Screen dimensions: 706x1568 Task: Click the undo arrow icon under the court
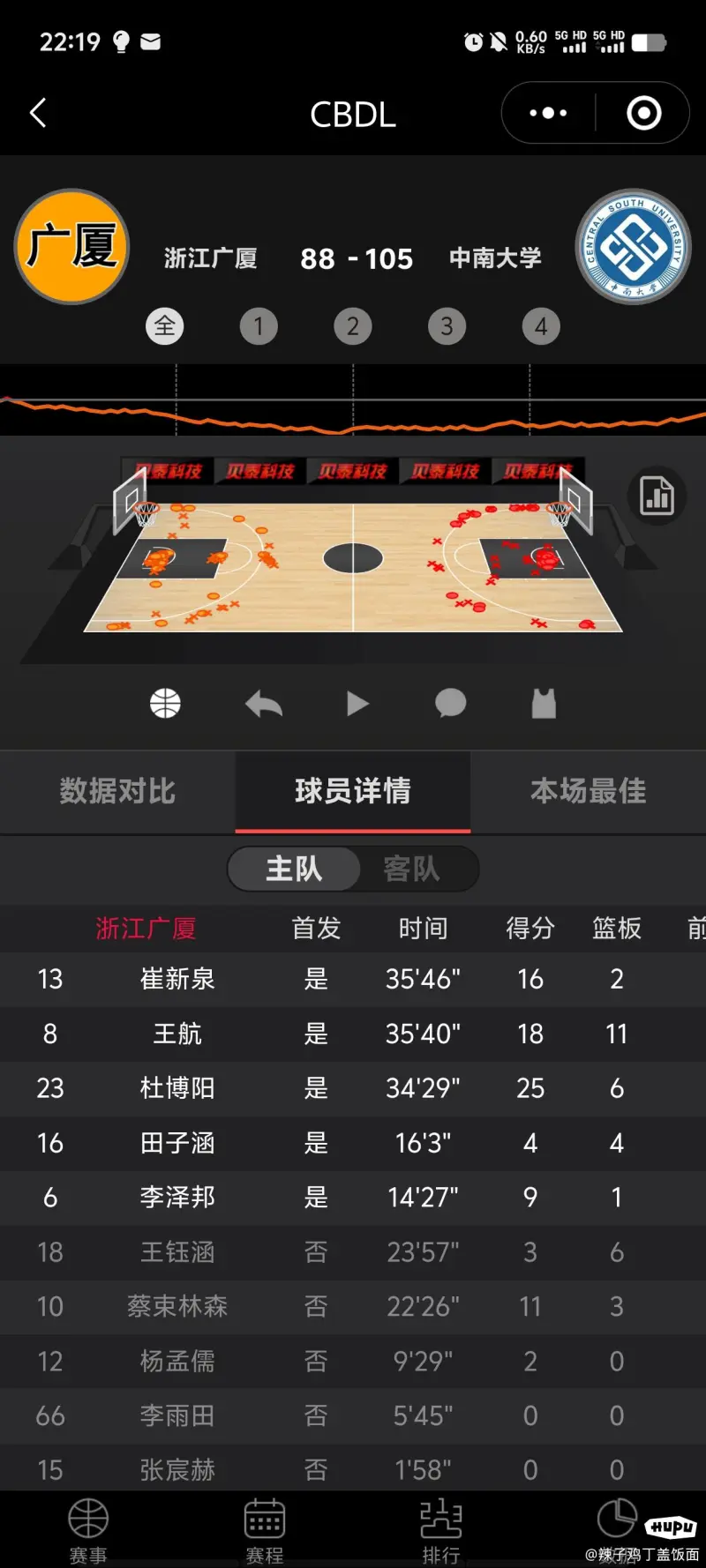pyautogui.click(x=262, y=703)
